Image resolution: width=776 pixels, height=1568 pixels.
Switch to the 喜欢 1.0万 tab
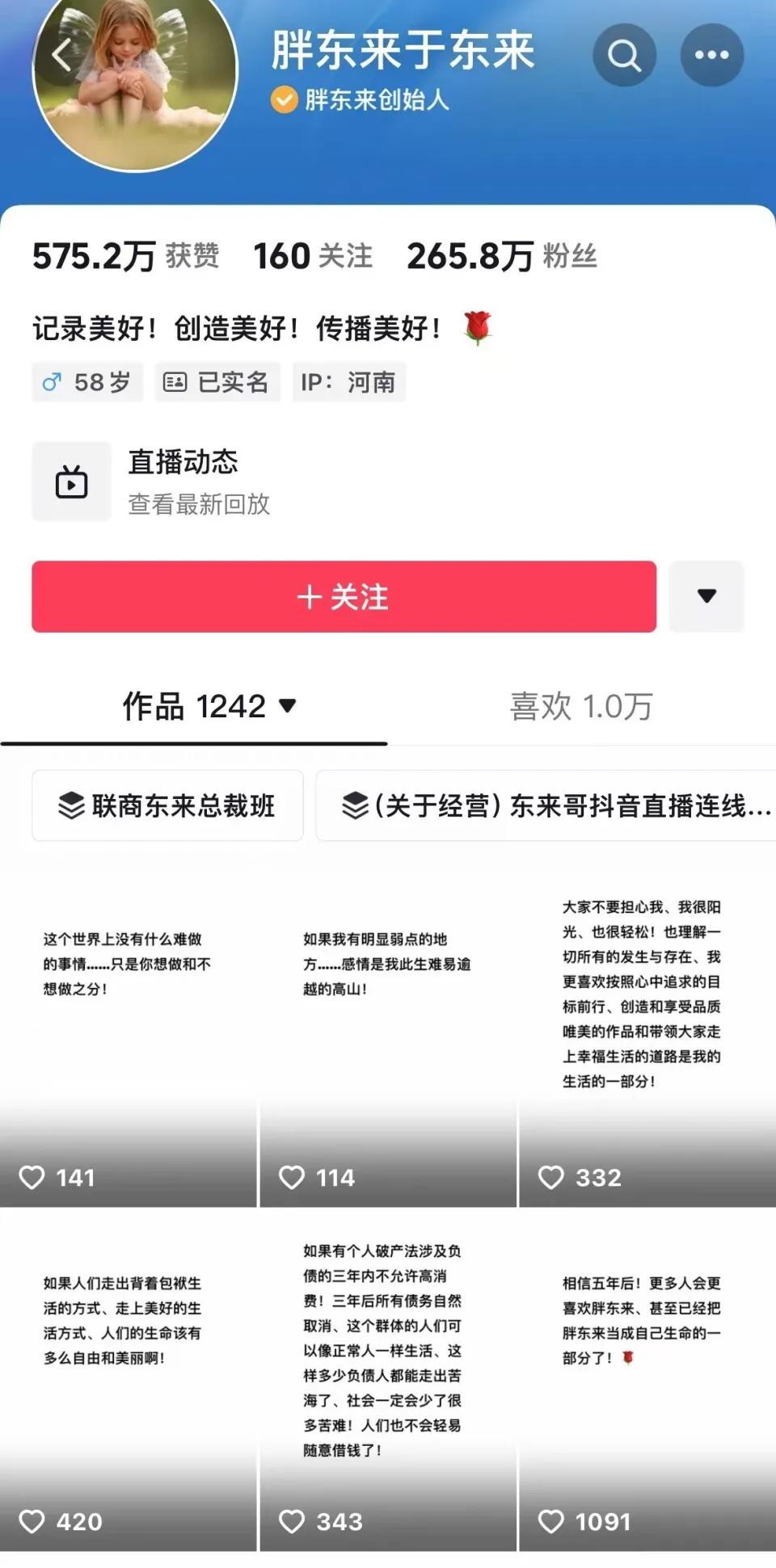tap(580, 707)
